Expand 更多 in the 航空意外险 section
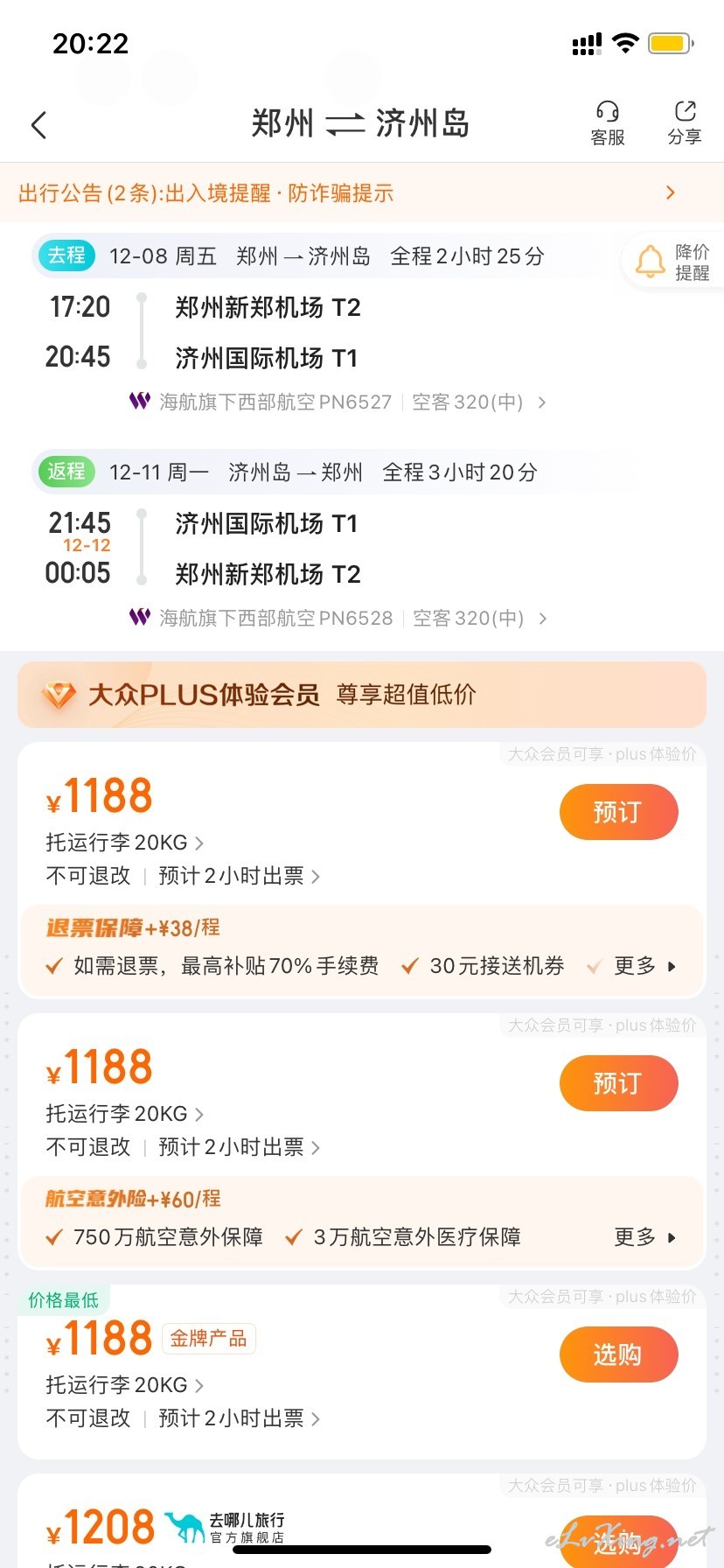This screenshot has width=724, height=1568. tap(645, 1237)
